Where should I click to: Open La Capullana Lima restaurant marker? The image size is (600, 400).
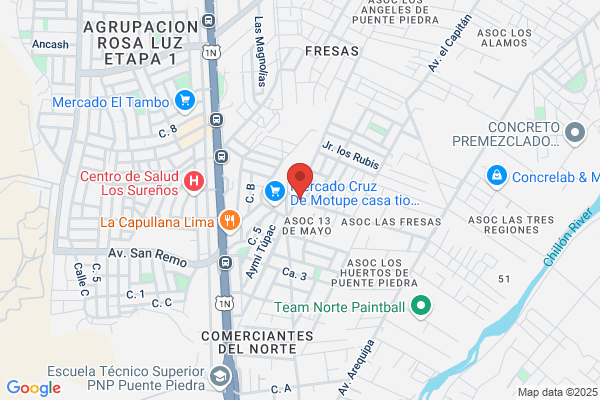point(230,222)
